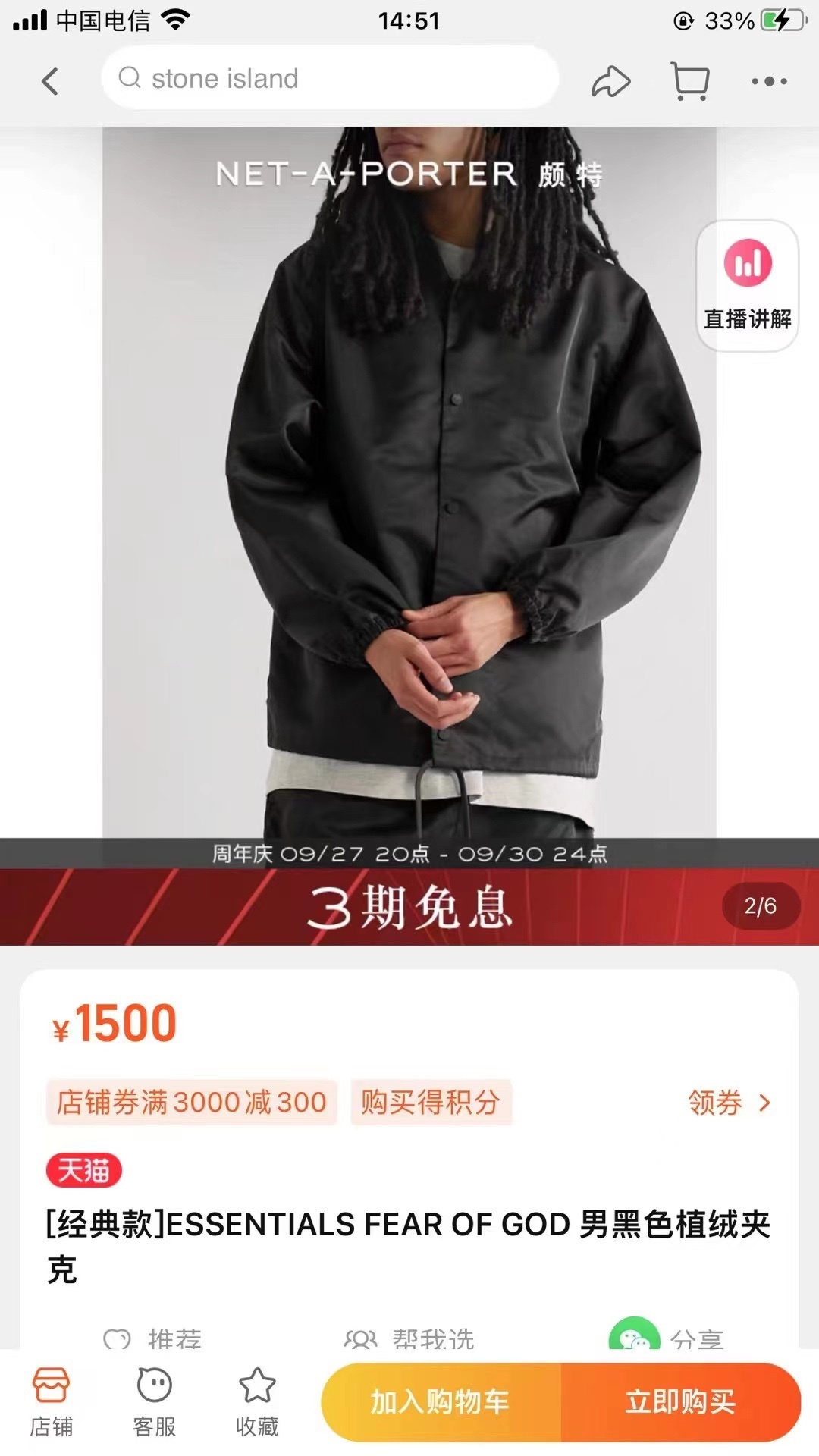Viewport: 819px width, 1456px height.
Task: Tap 加入购物车 to add to cart
Action: pos(441,1401)
